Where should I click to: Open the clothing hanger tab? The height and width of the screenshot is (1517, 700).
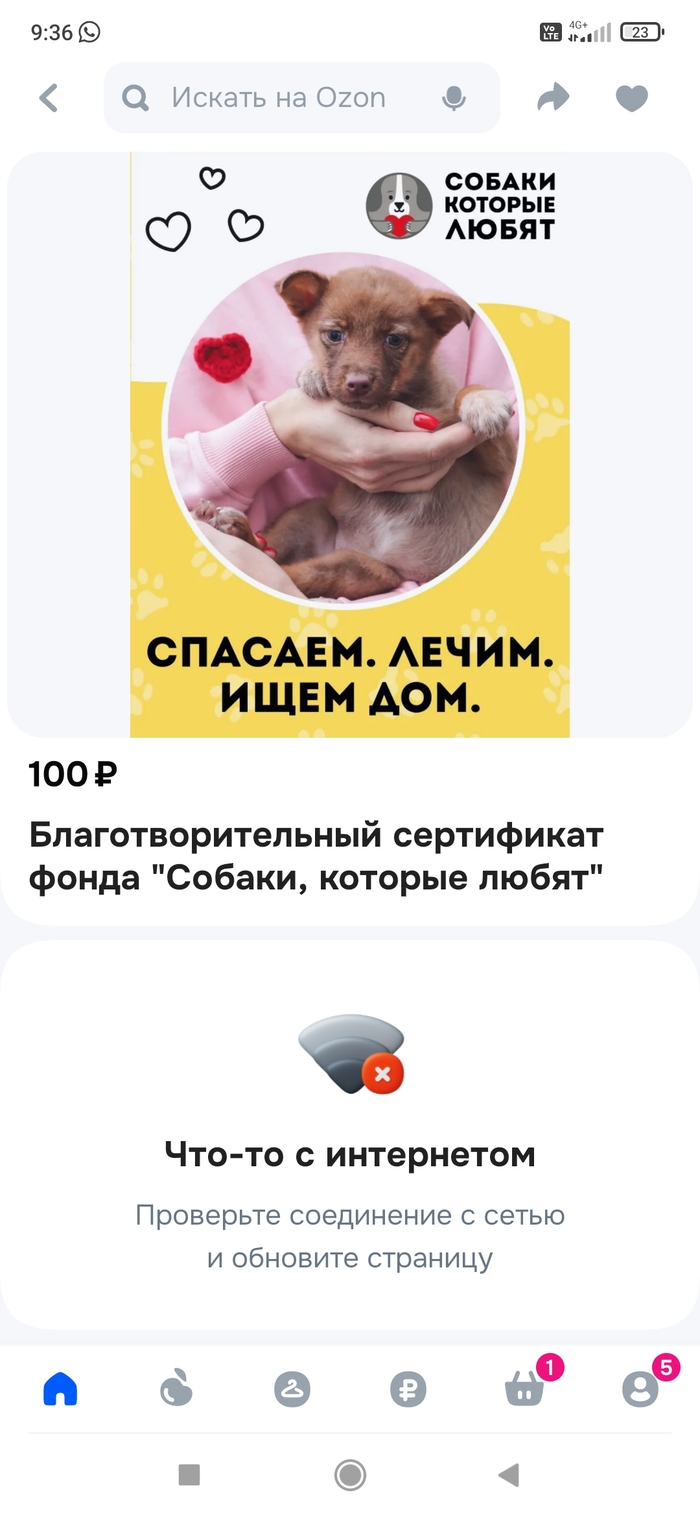click(x=292, y=1389)
